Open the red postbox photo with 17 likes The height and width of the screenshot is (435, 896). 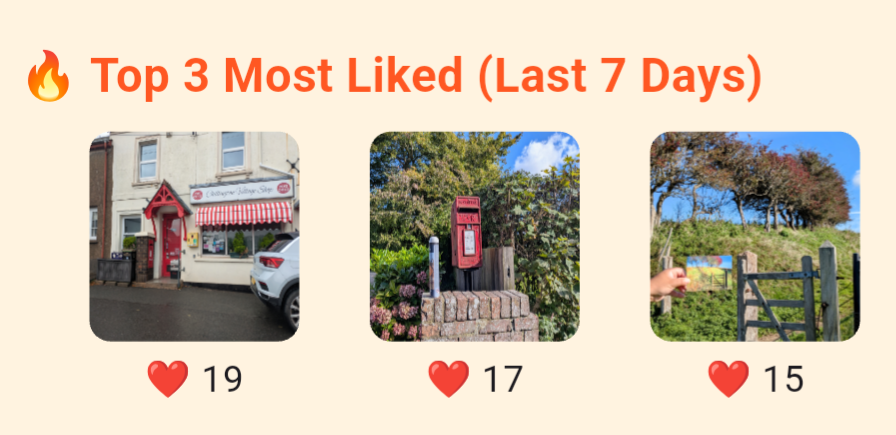(x=474, y=237)
